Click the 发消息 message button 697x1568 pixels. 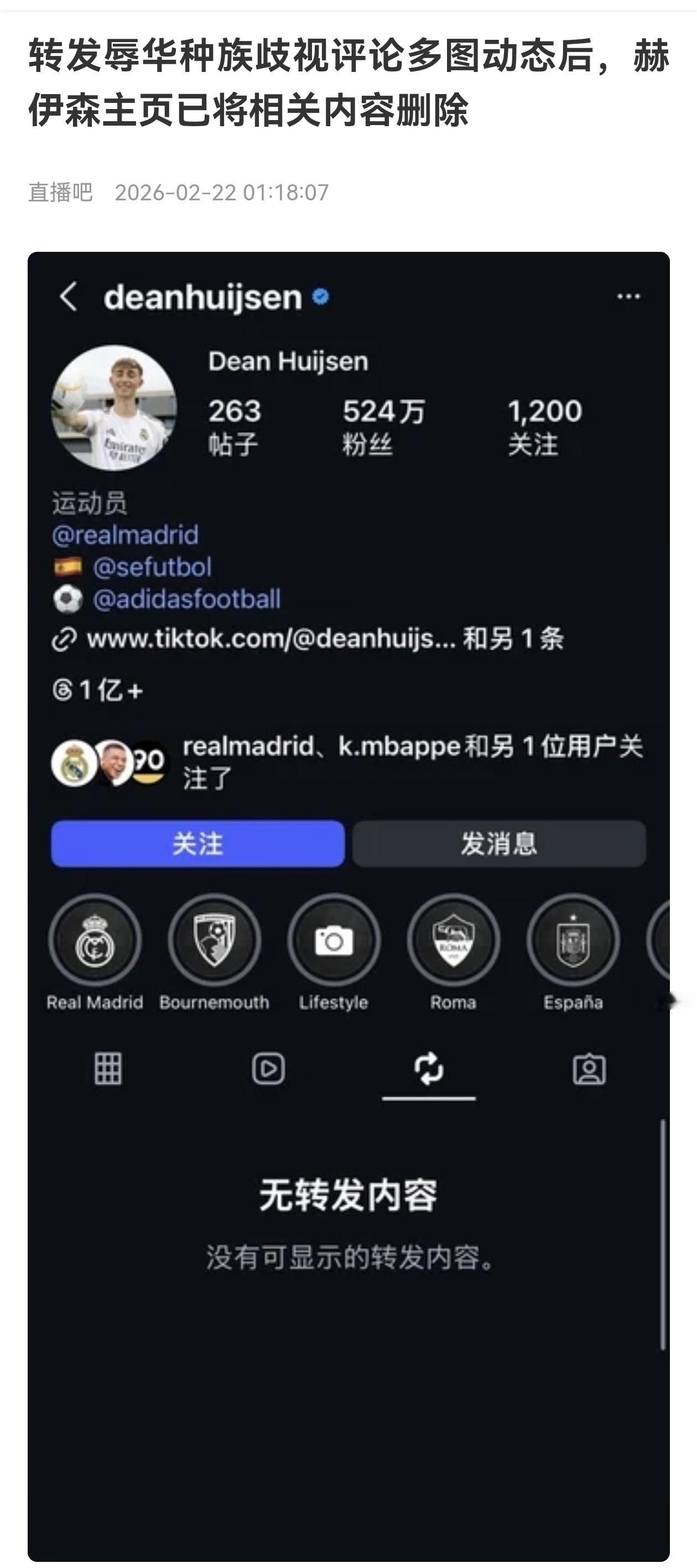(500, 843)
